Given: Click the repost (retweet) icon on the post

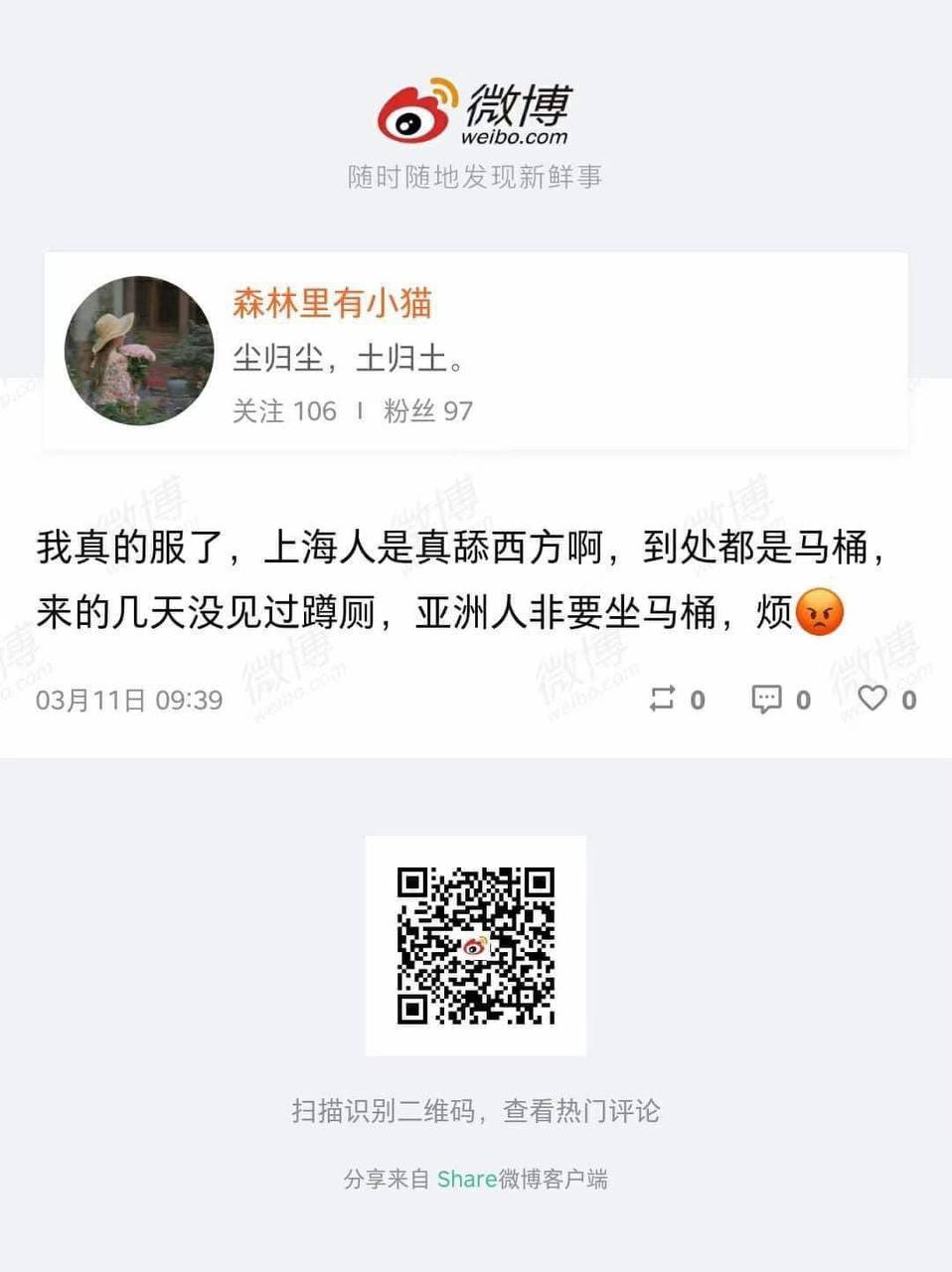Looking at the screenshot, I should pyautogui.click(x=665, y=699).
